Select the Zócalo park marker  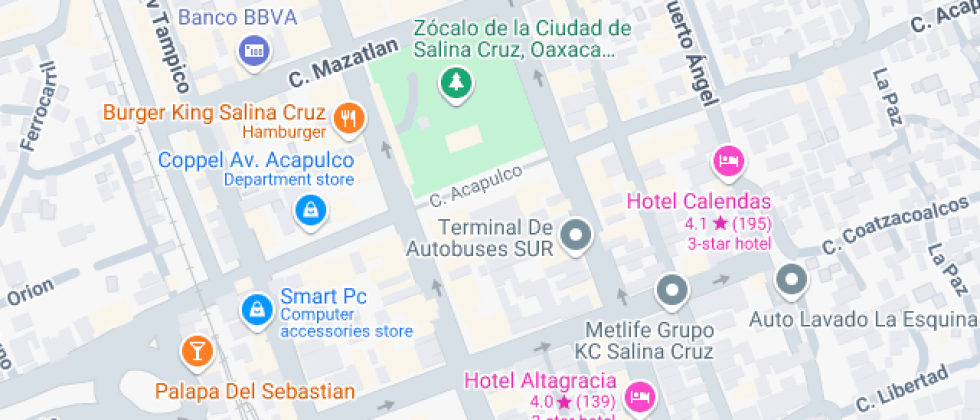(x=456, y=82)
